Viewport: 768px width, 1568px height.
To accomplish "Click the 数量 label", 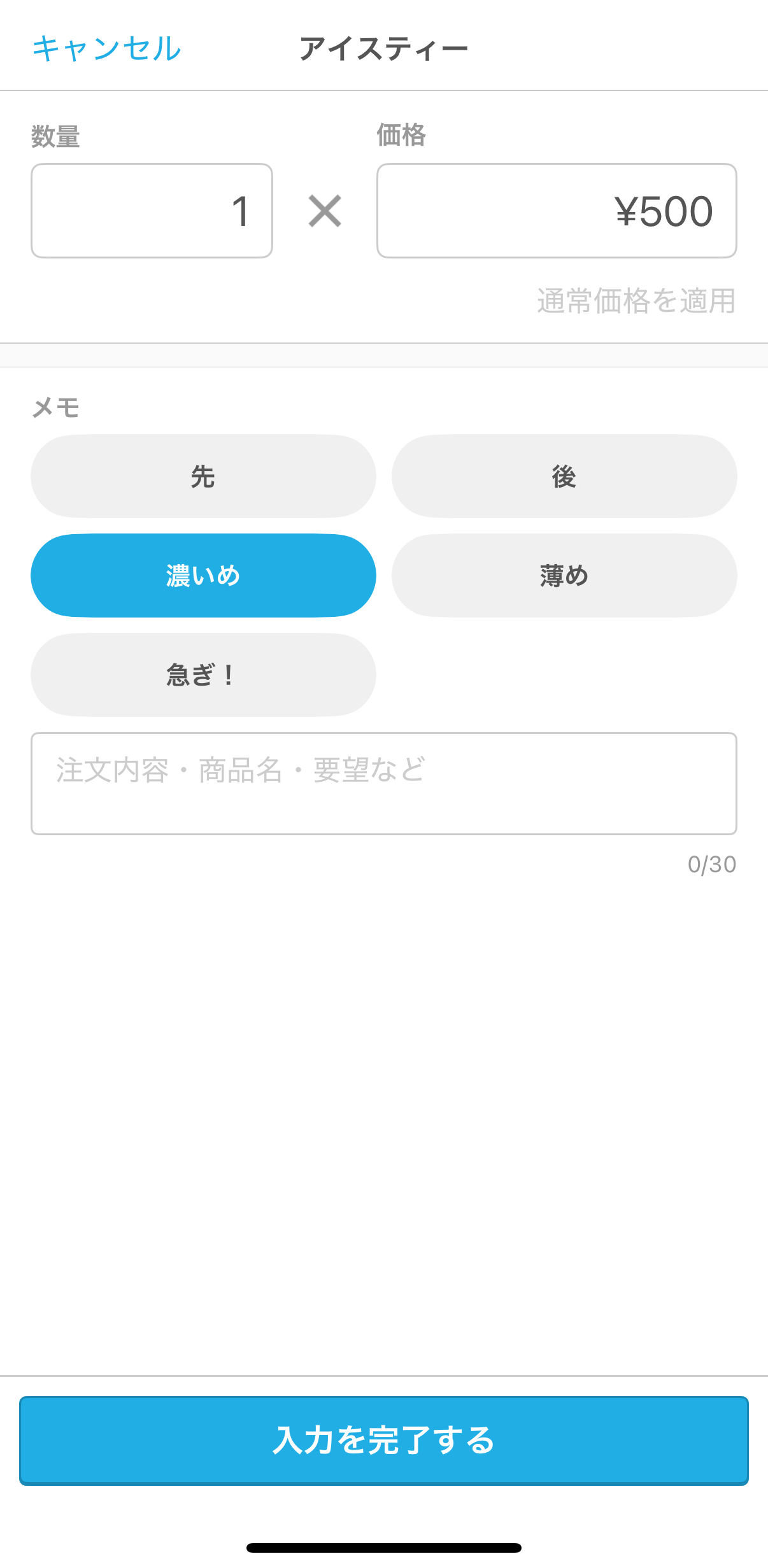I will pos(55,135).
